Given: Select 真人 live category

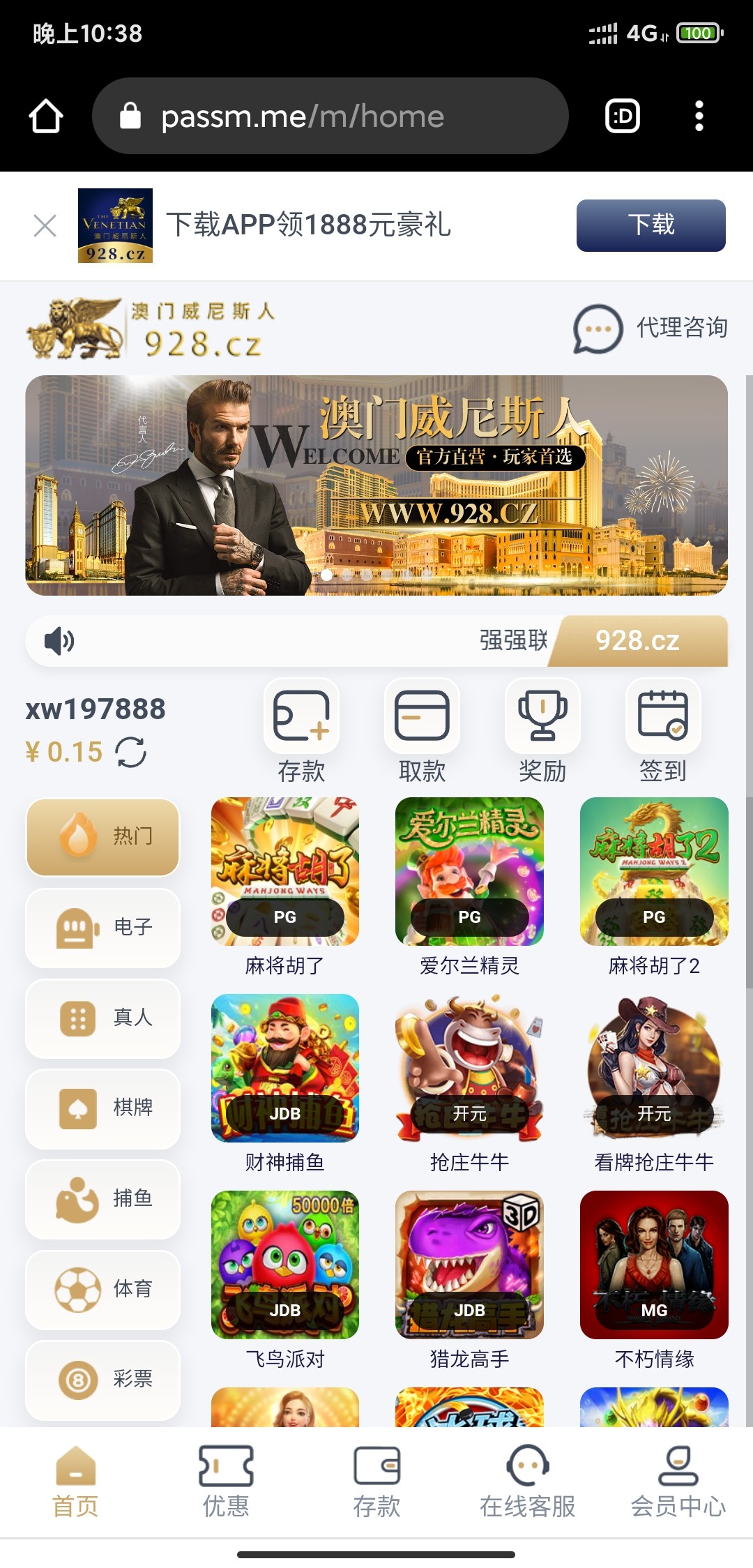Looking at the screenshot, I should pos(103,1018).
